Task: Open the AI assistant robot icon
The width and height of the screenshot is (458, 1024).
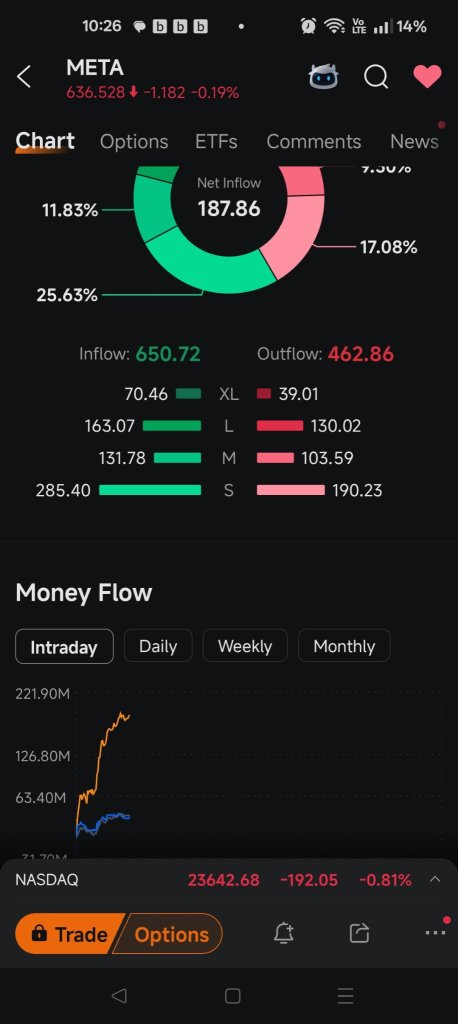Action: pos(323,76)
